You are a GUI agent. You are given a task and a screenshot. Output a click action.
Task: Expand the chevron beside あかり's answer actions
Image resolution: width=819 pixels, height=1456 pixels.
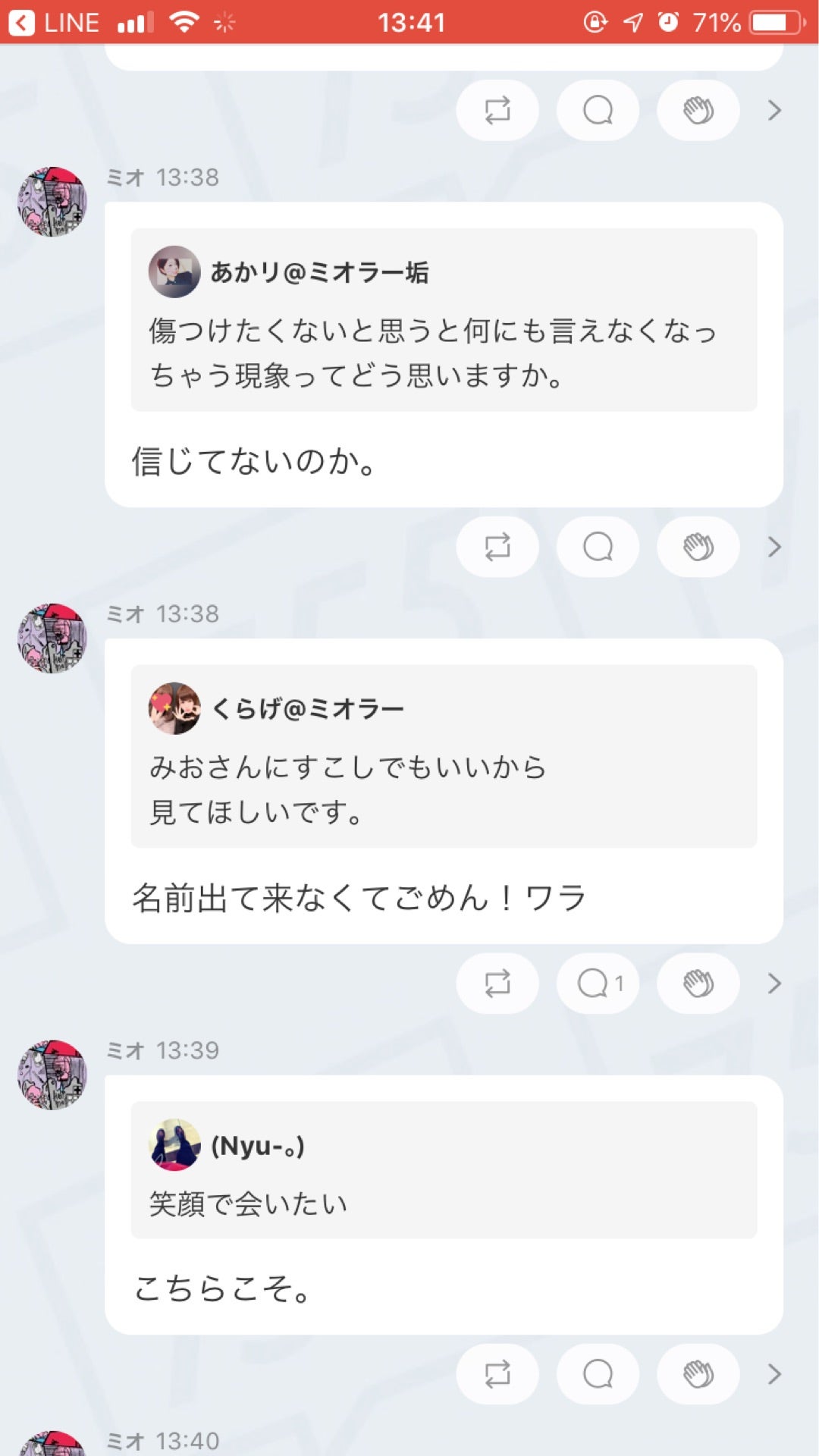(x=774, y=547)
